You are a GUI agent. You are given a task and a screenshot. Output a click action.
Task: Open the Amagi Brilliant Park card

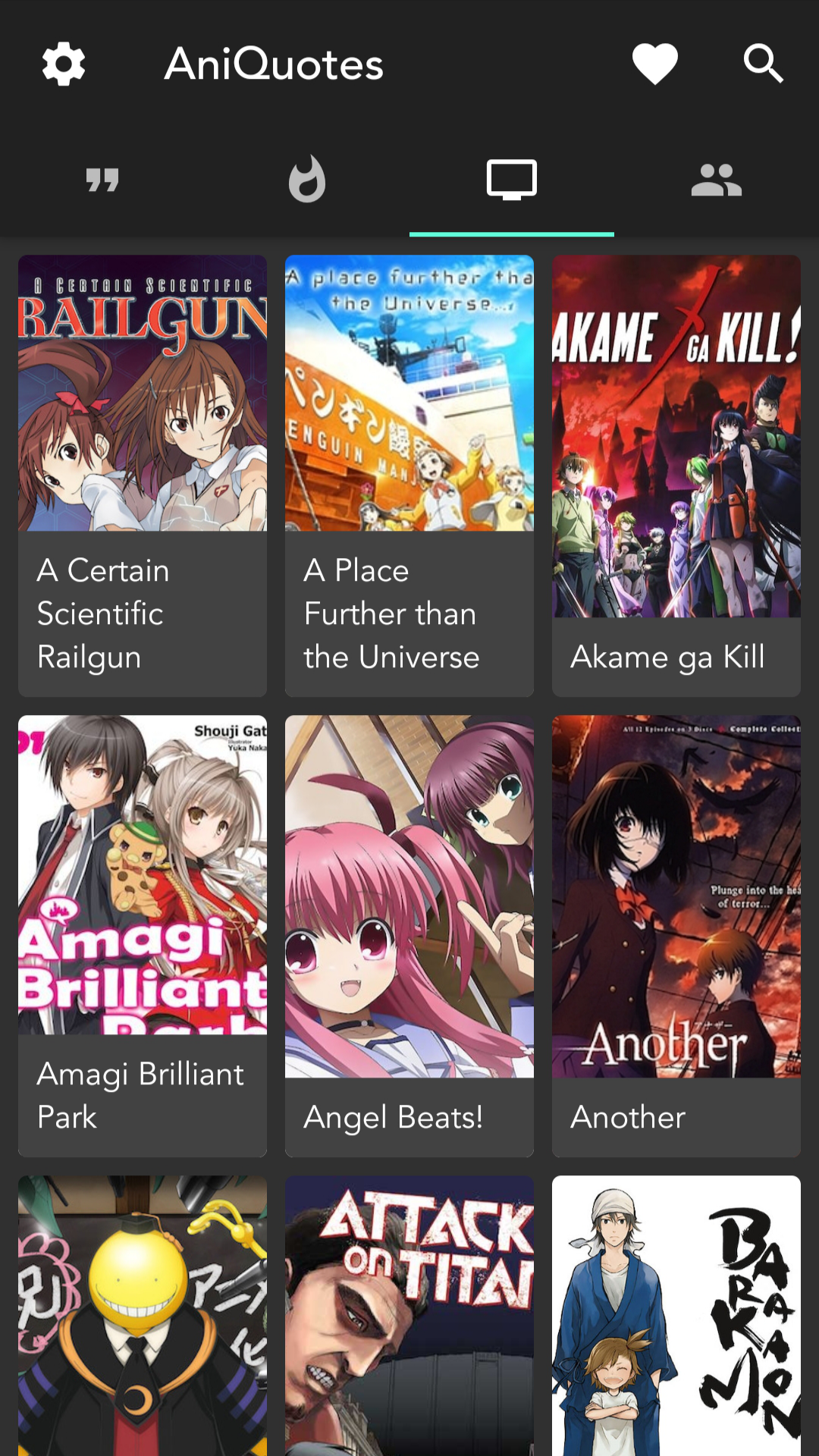[143, 935]
